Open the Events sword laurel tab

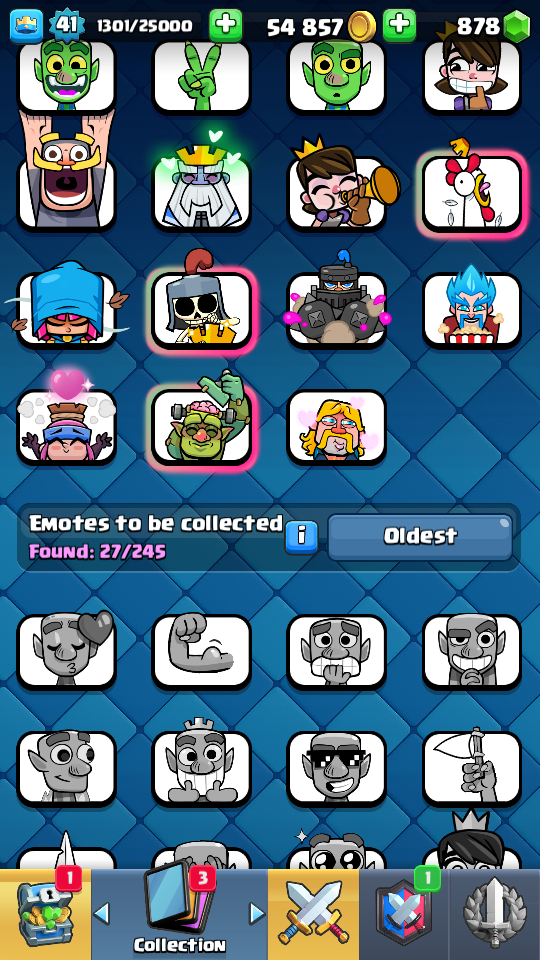pos(495,915)
